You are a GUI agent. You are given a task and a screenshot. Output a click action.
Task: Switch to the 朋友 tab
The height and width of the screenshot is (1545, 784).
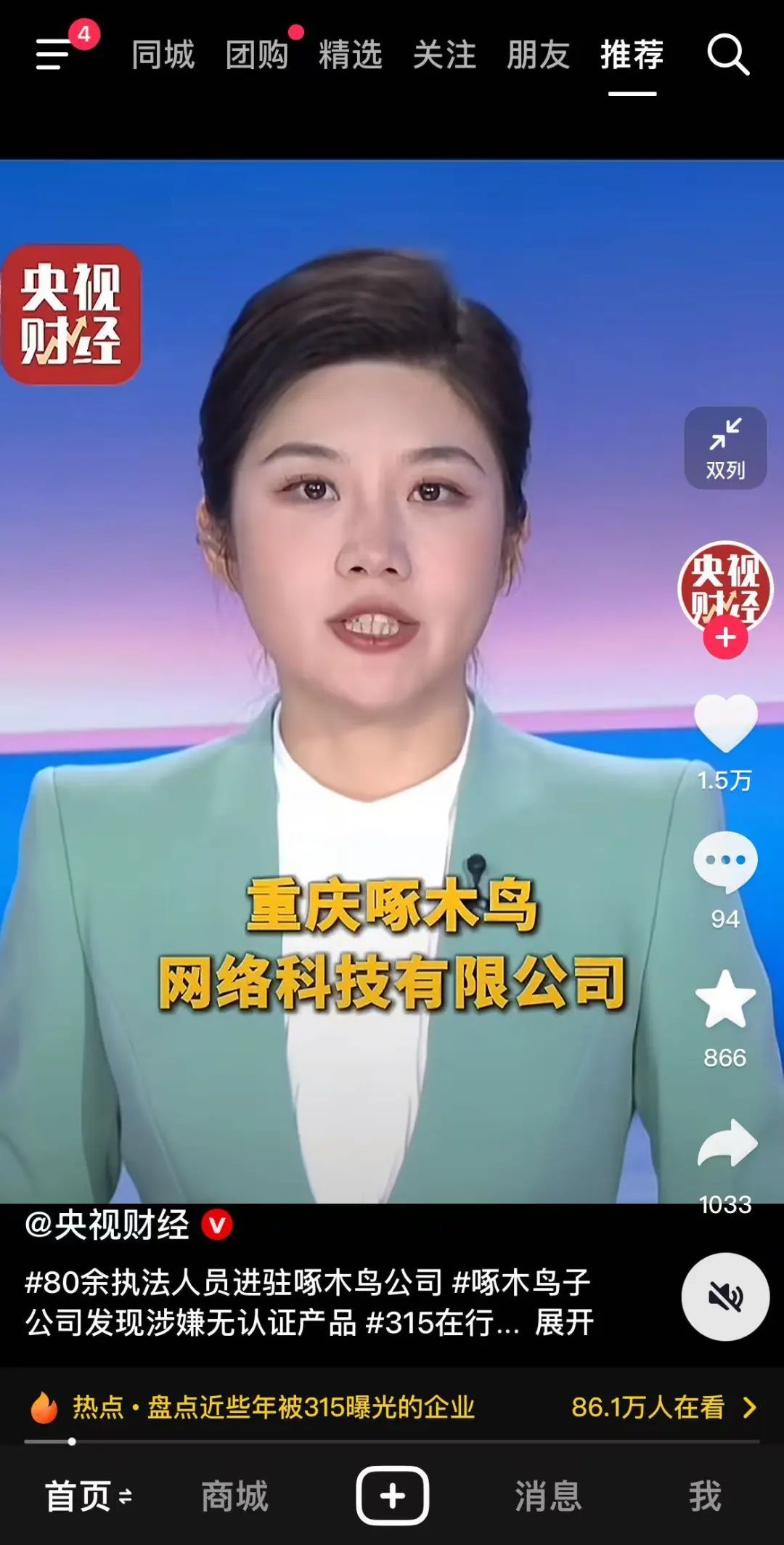[x=538, y=55]
